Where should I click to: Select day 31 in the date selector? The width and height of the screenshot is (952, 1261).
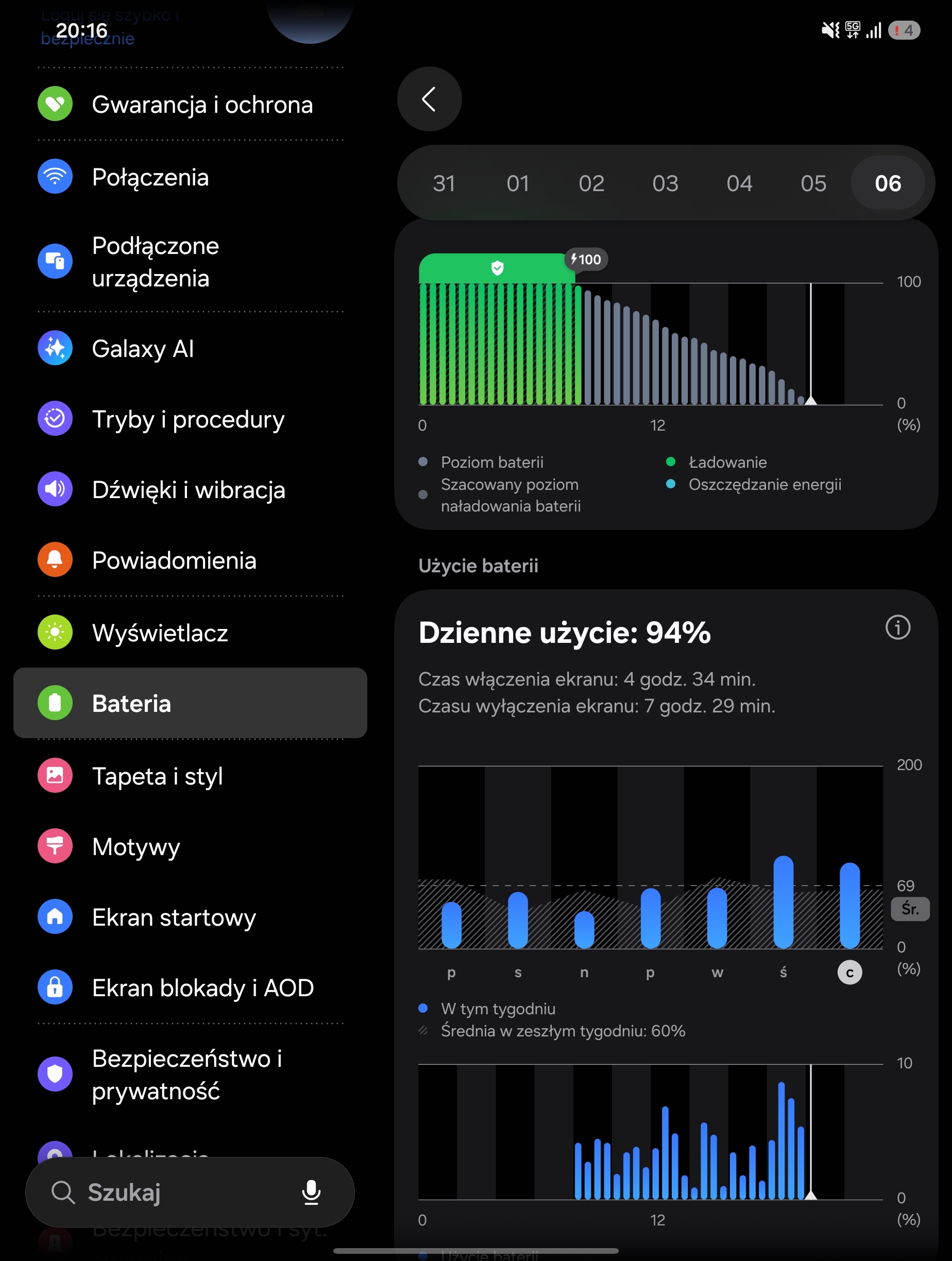[x=444, y=183]
